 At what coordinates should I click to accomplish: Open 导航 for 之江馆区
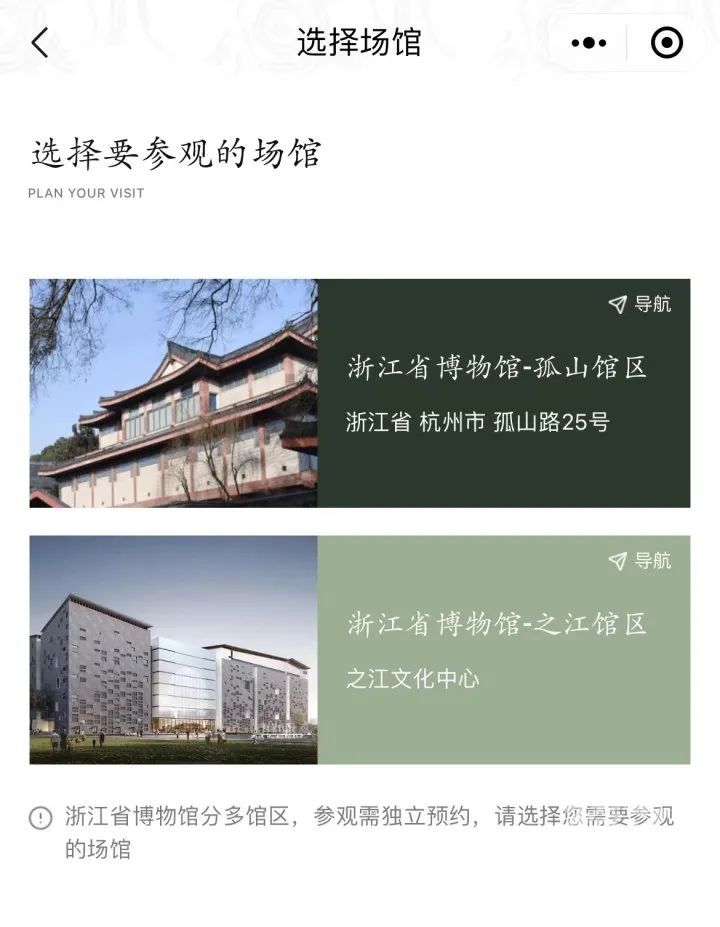(640, 561)
